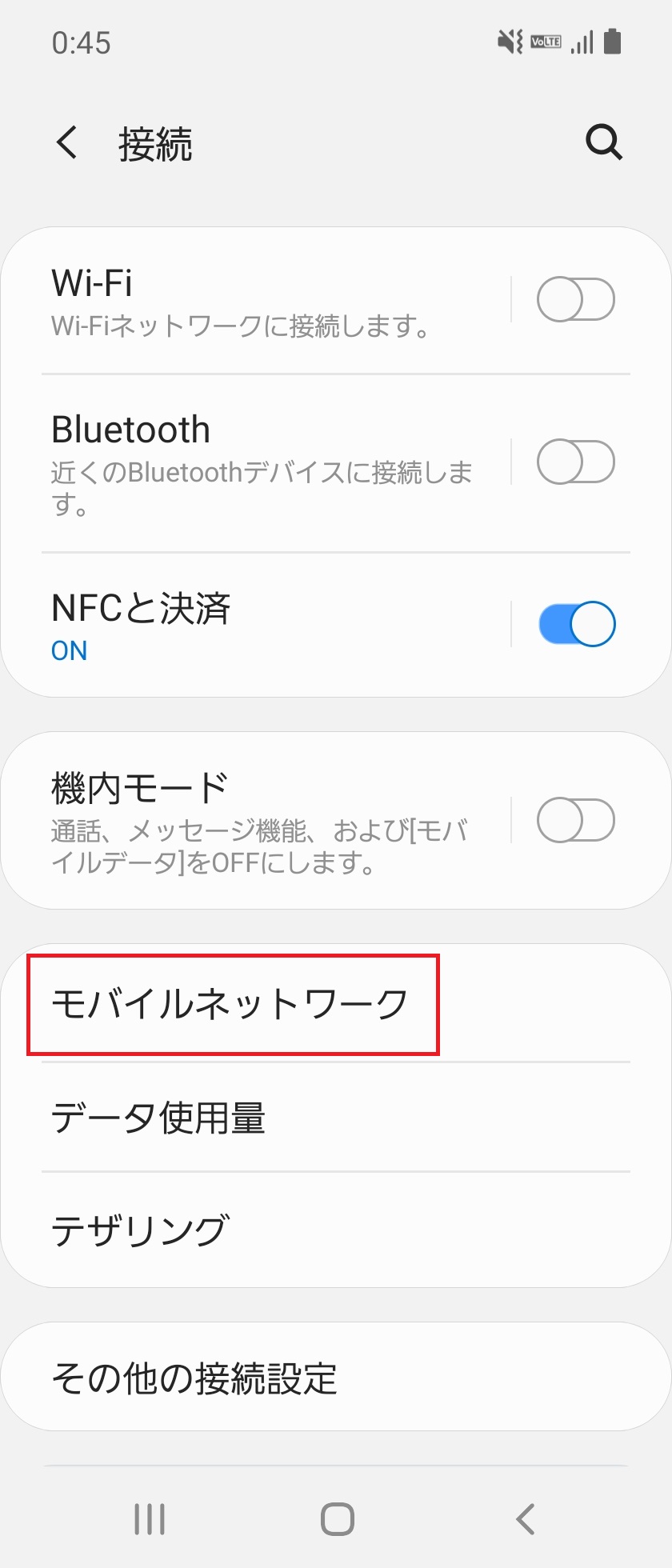Tap the ON label under NFCと決済
This screenshot has width=672, height=1568.
69,650
